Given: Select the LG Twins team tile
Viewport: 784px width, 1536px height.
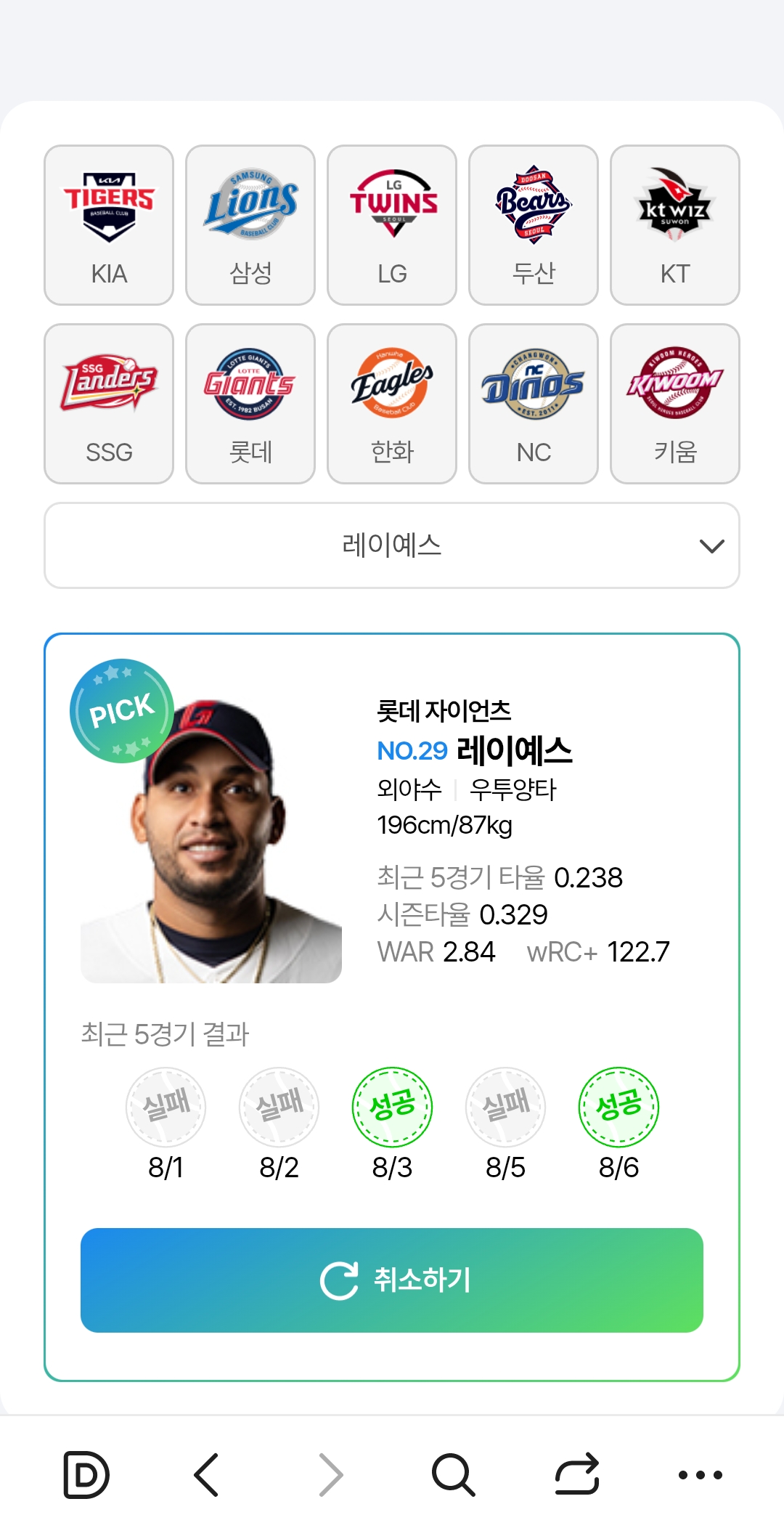Looking at the screenshot, I should click(392, 225).
